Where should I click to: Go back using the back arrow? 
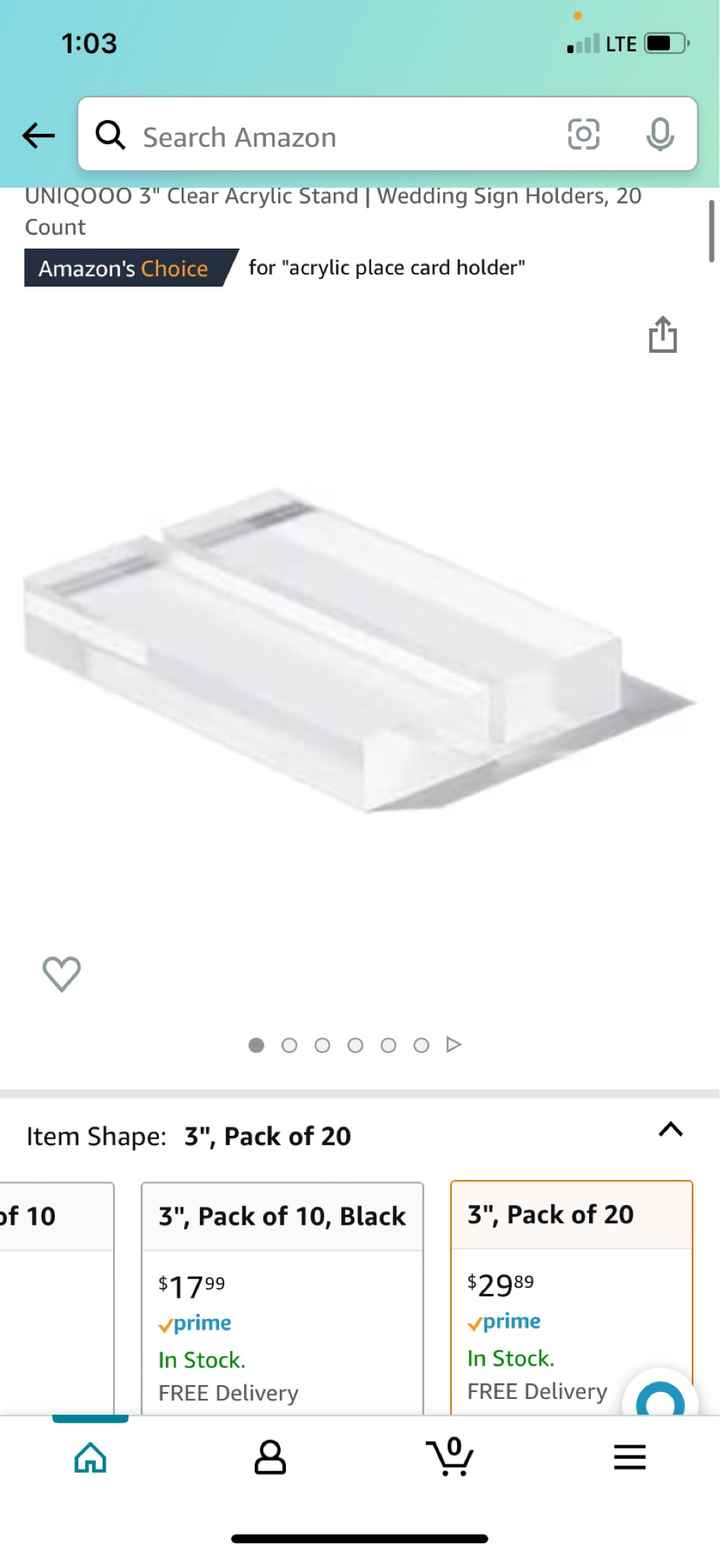click(x=38, y=135)
